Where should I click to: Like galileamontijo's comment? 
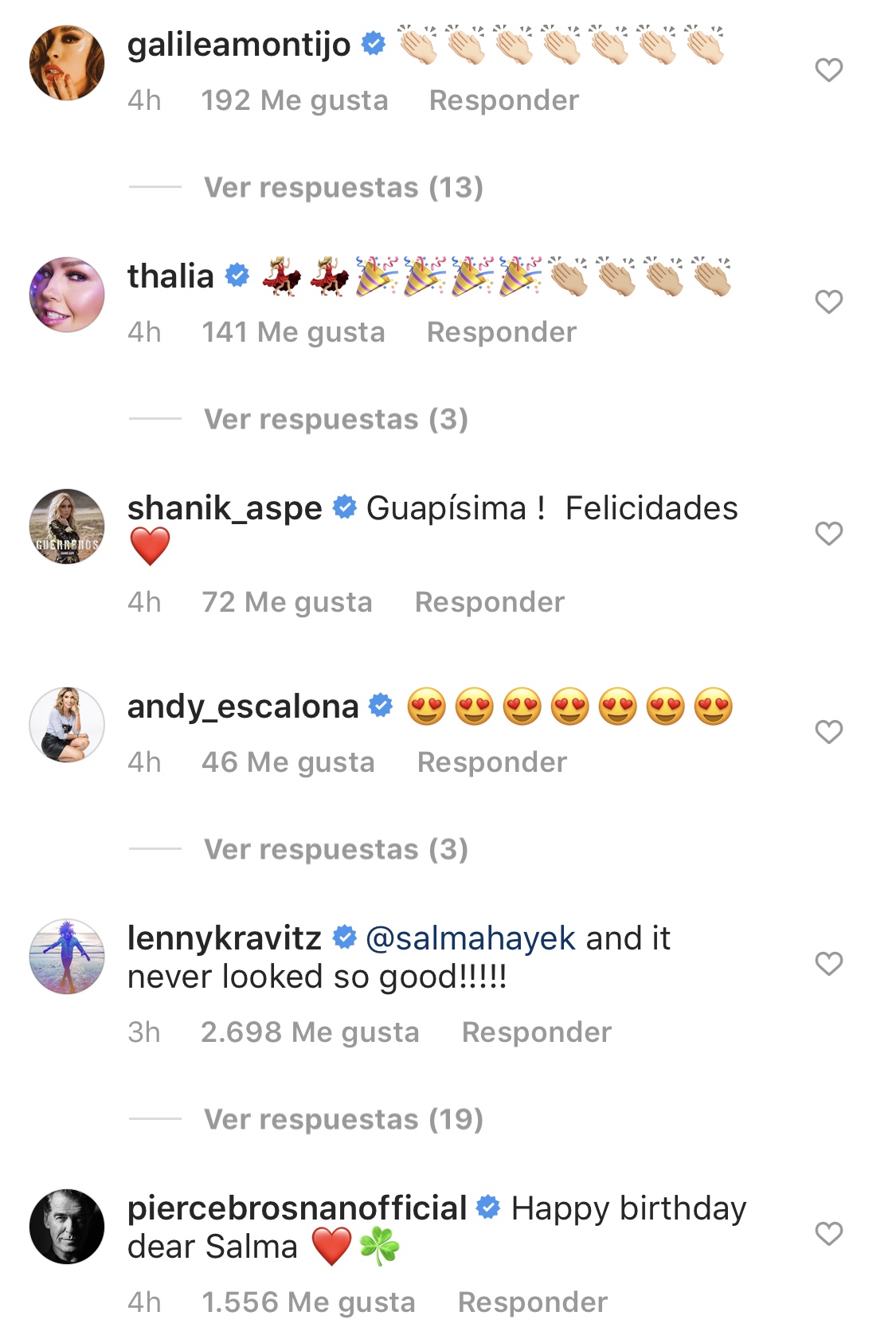pos(828,70)
